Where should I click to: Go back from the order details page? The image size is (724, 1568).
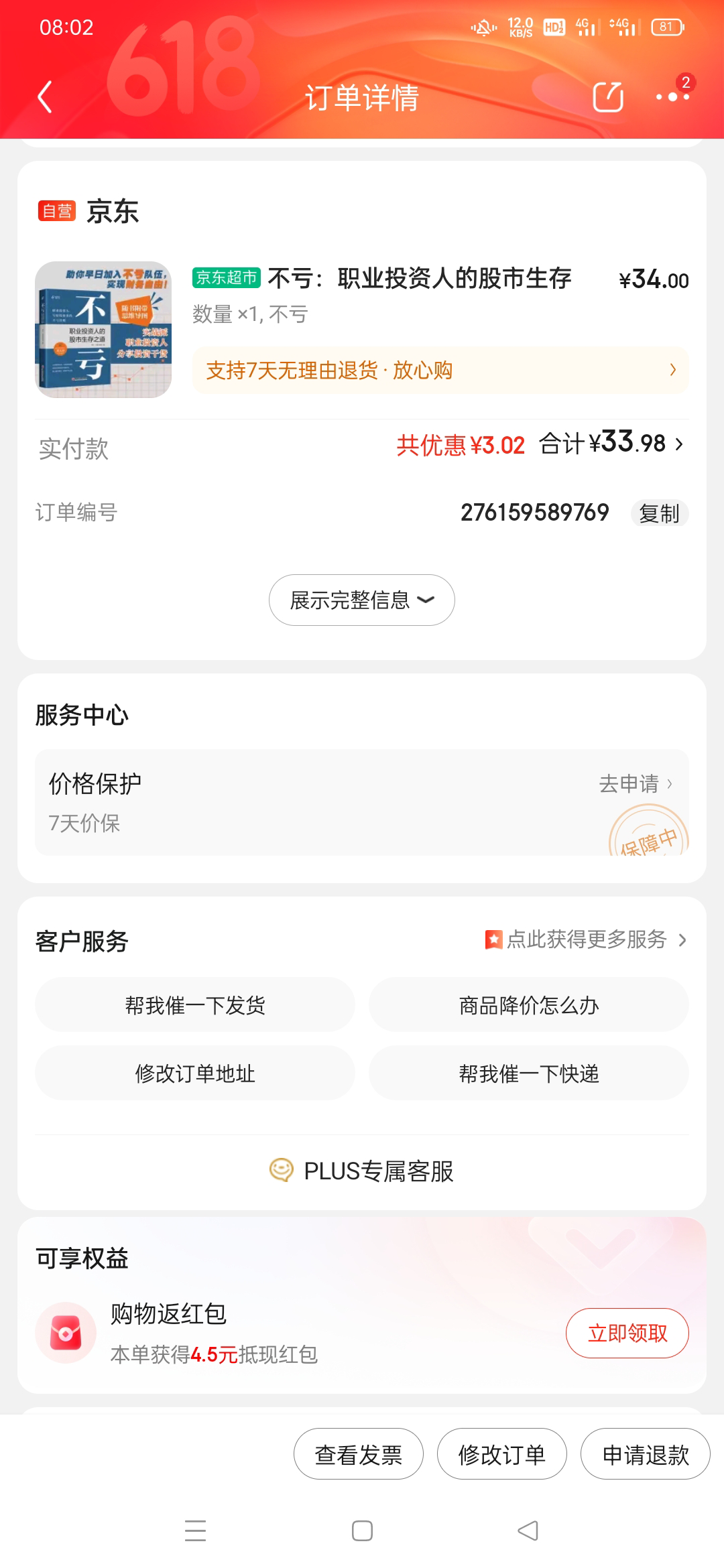(x=45, y=97)
